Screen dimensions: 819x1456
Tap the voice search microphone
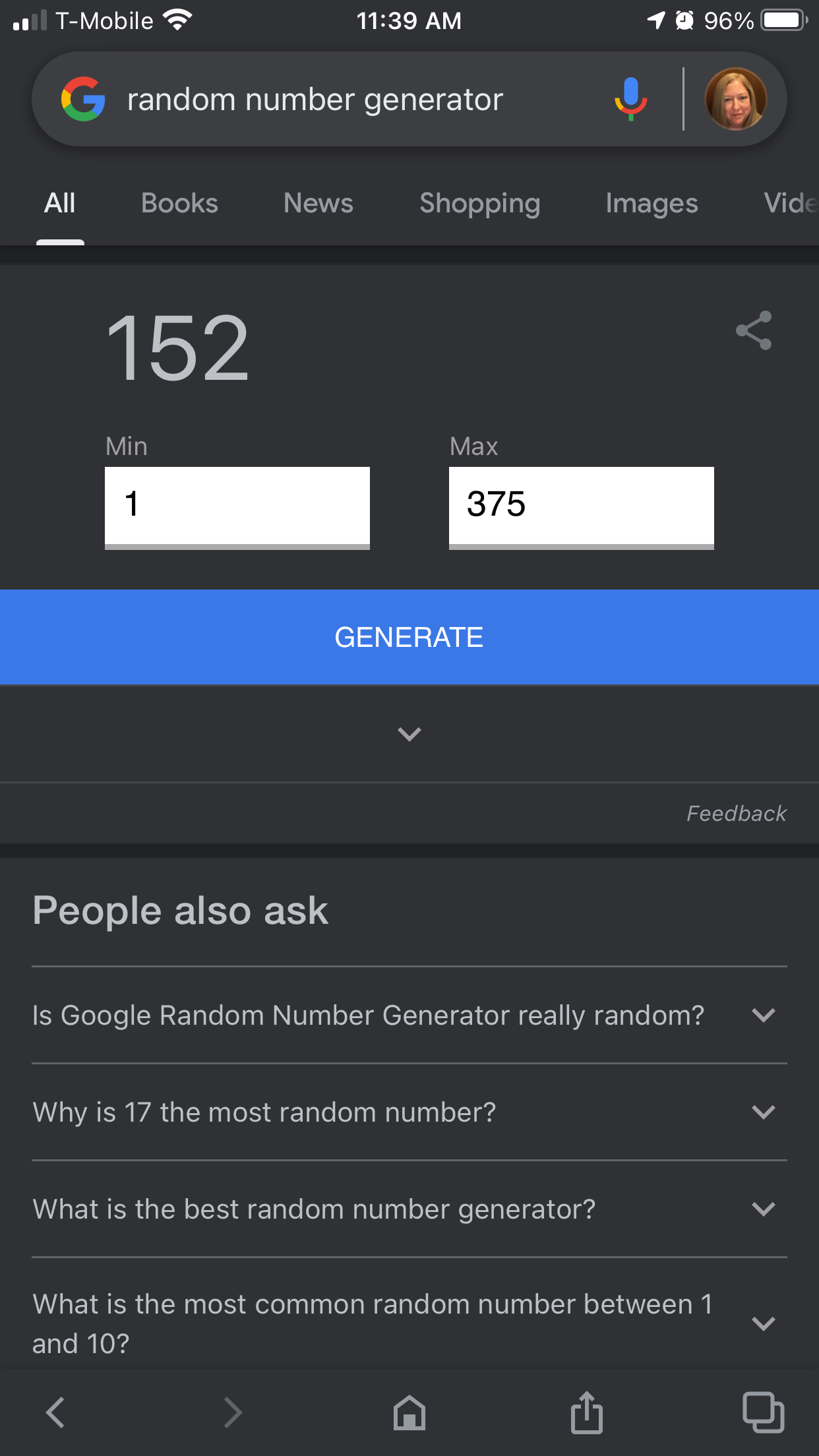click(x=630, y=99)
